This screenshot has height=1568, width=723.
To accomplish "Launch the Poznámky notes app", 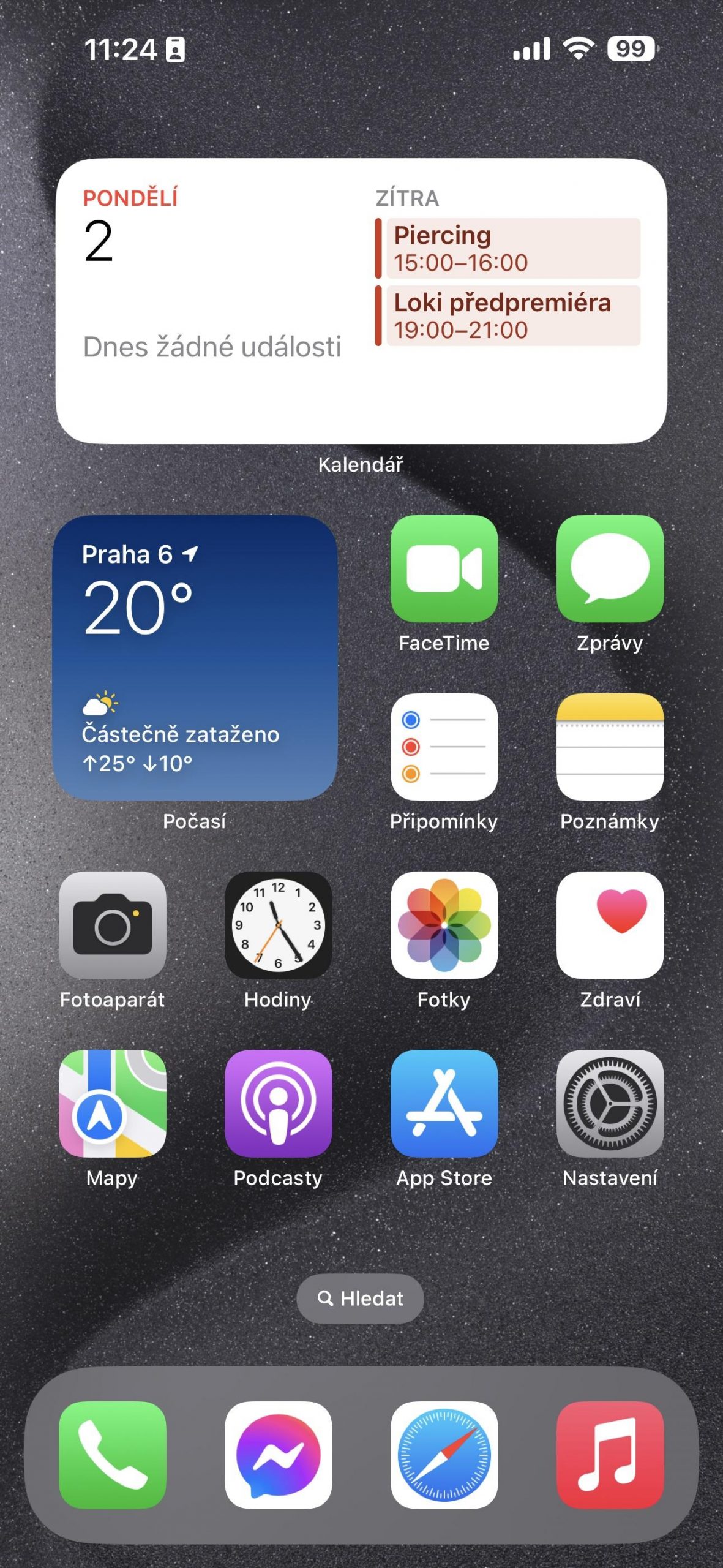I will click(610, 747).
